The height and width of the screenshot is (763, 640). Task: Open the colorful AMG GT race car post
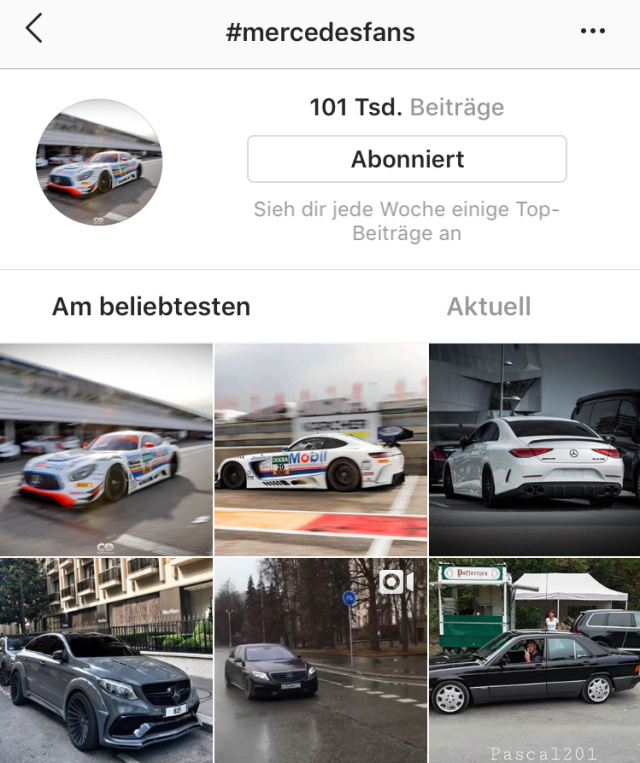pyautogui.click(x=106, y=449)
